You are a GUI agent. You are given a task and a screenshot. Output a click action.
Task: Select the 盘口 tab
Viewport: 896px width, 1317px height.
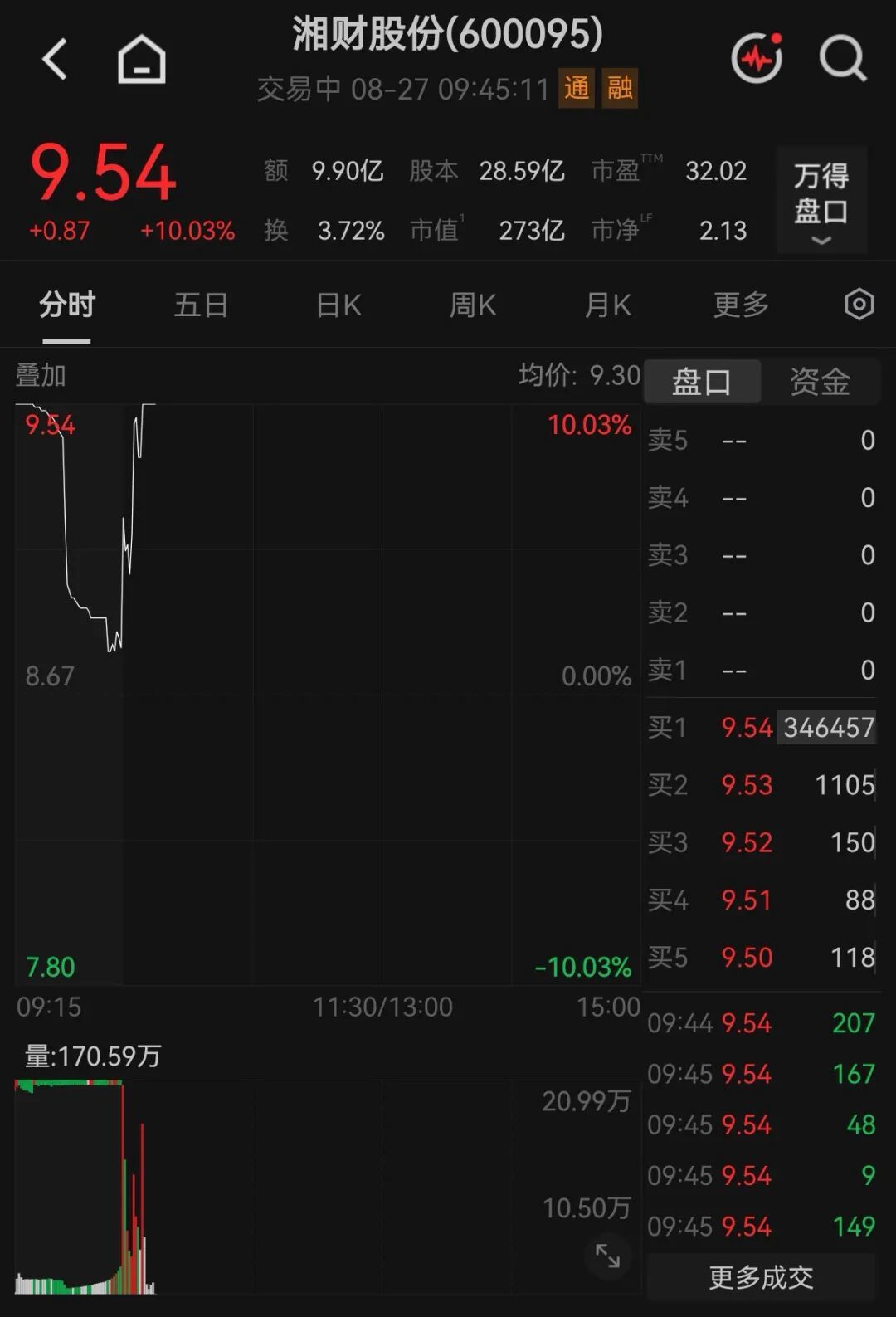[x=702, y=382]
